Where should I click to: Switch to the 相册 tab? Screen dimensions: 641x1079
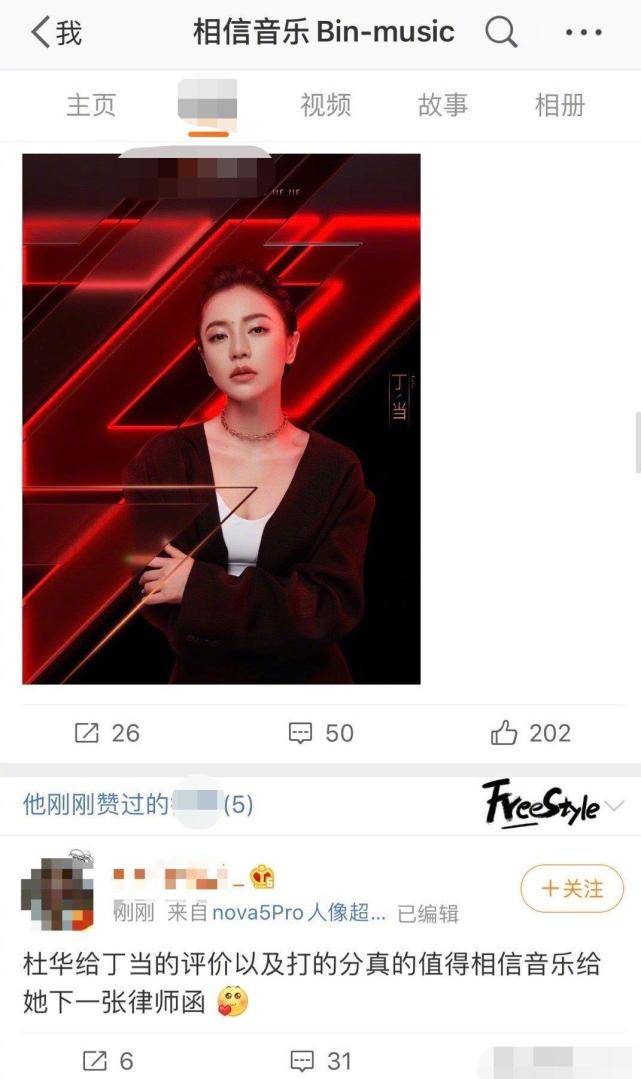tap(560, 105)
